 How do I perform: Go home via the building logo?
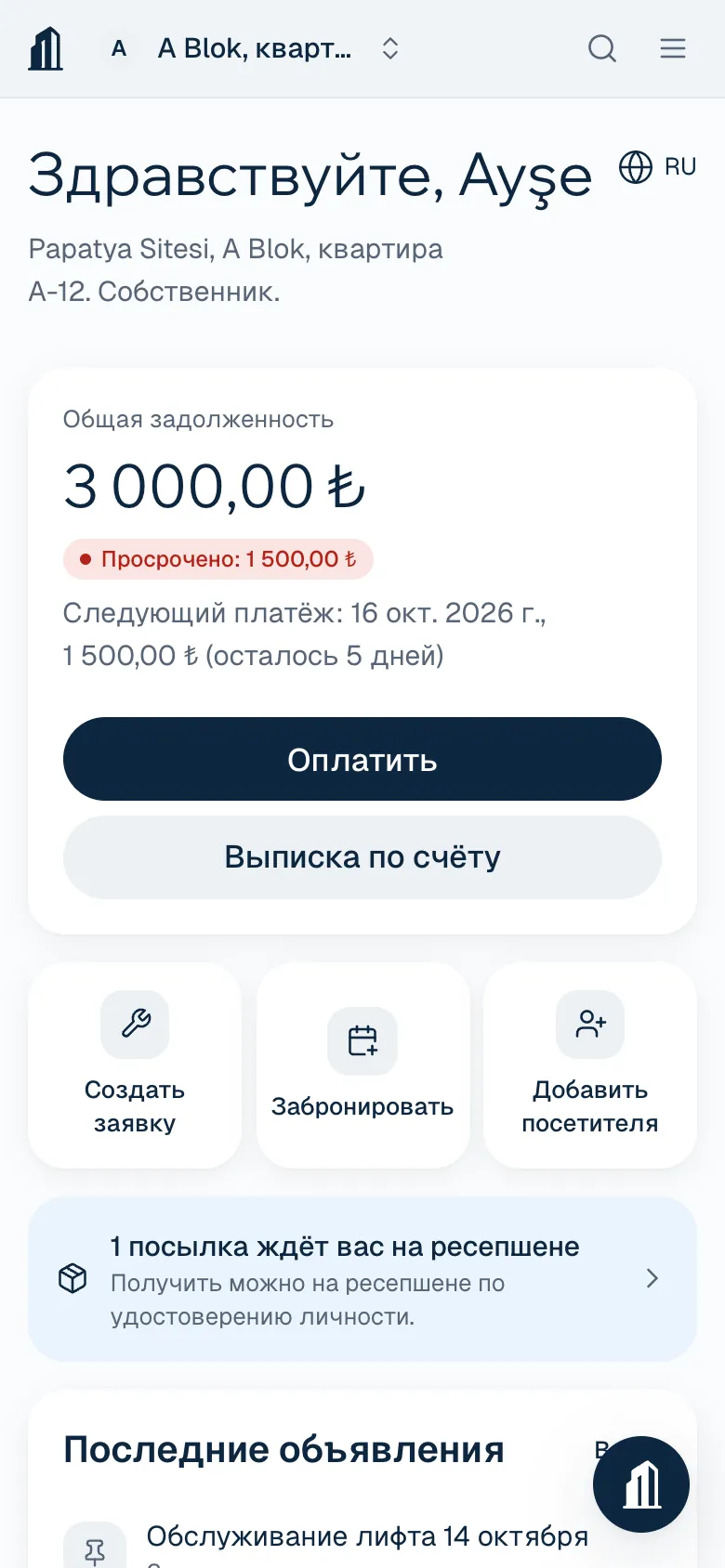[x=46, y=48]
